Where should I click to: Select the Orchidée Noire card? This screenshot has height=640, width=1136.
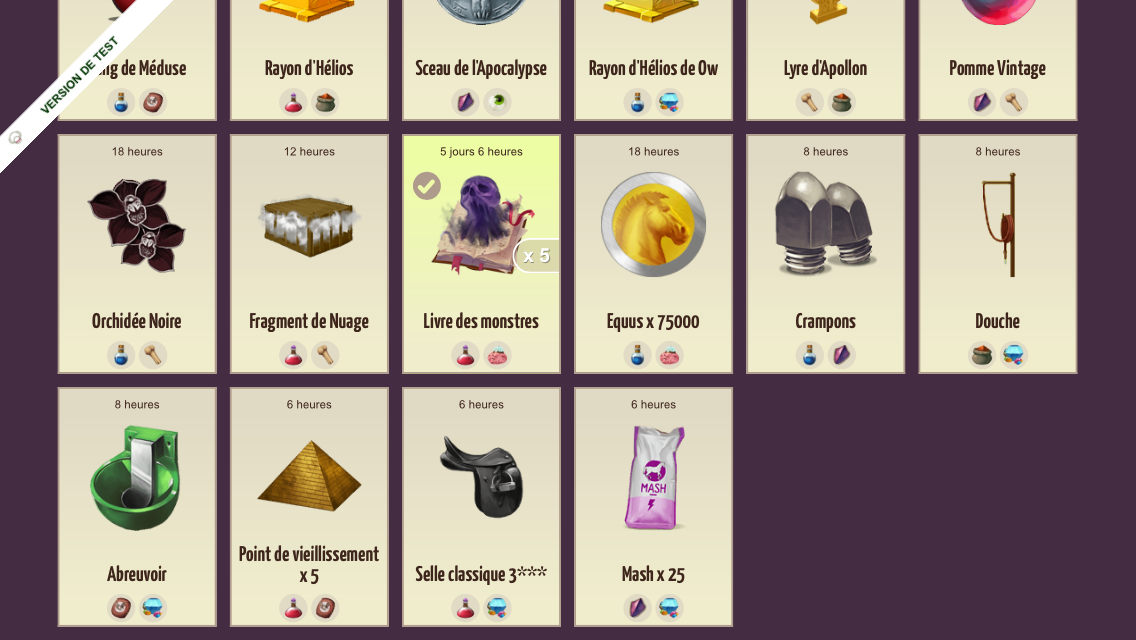point(137,254)
